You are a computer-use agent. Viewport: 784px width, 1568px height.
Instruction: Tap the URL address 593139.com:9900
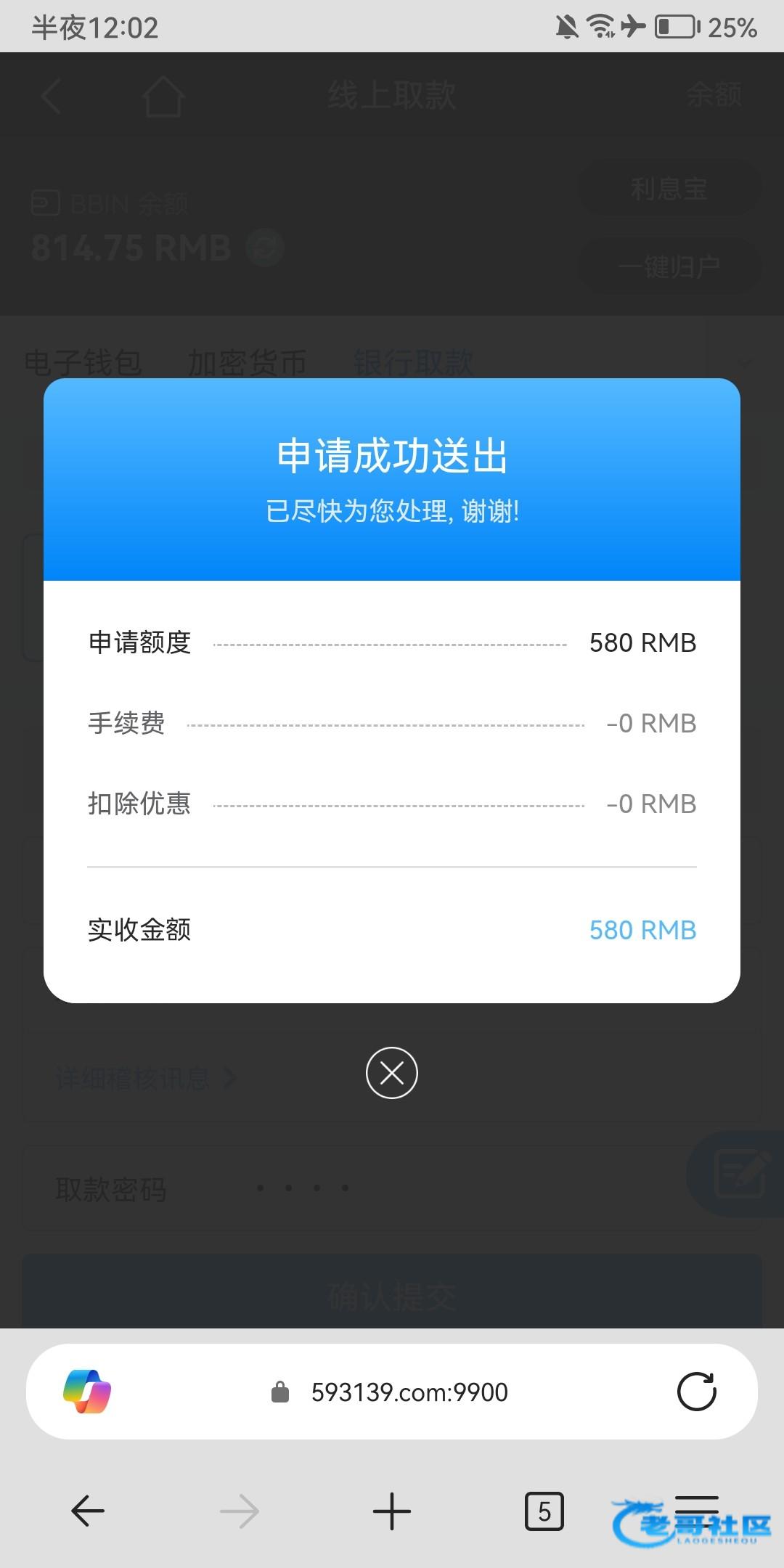(x=409, y=1392)
